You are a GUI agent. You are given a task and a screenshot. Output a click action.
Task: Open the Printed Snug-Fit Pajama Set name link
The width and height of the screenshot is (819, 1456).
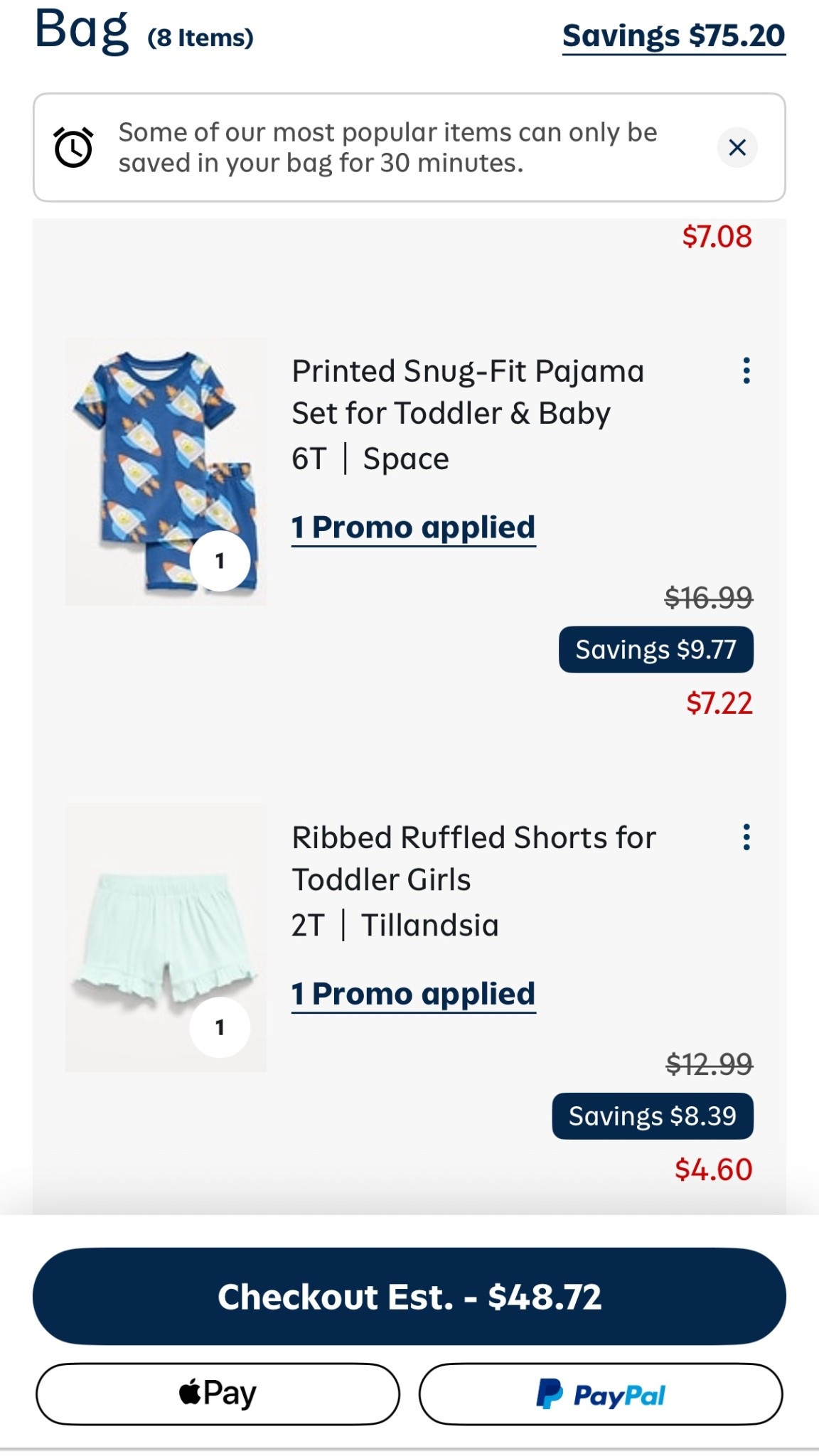tap(469, 391)
